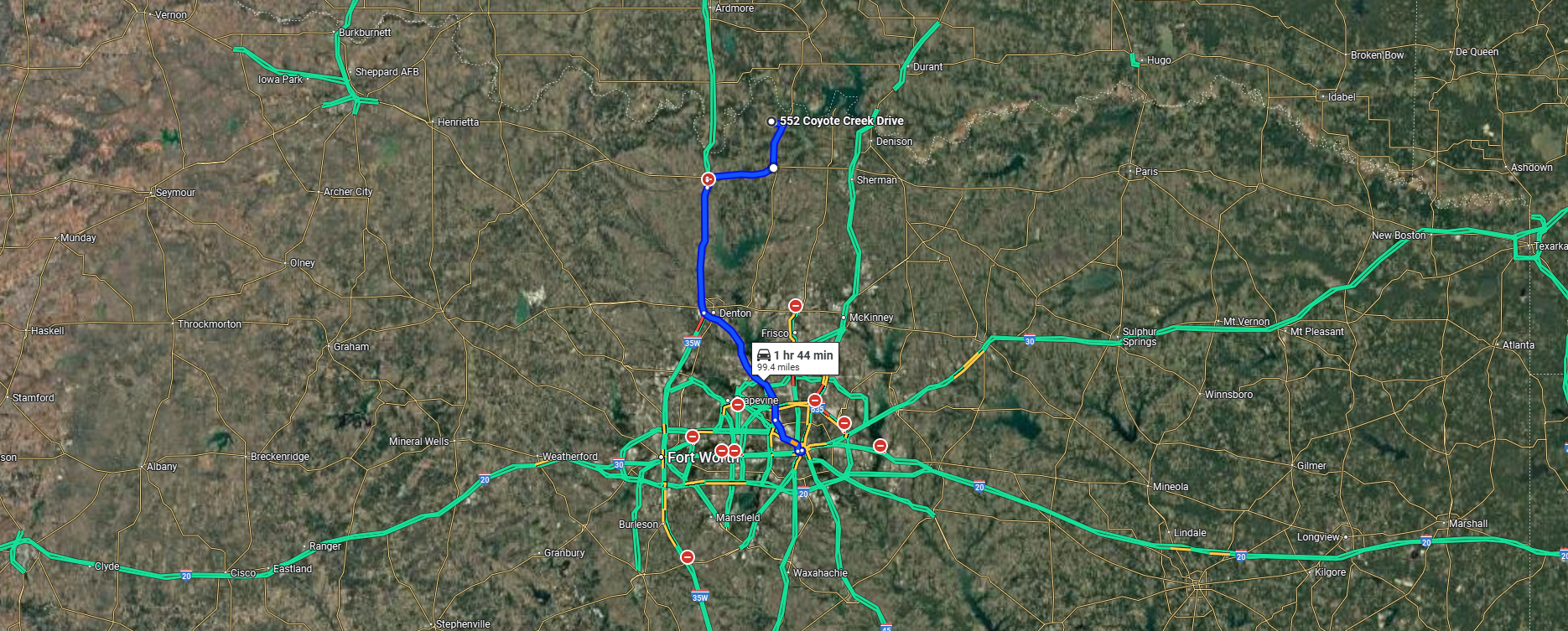Open the road closure icon south of Burleson
Viewport: 1568px width, 631px height.
[x=688, y=556]
